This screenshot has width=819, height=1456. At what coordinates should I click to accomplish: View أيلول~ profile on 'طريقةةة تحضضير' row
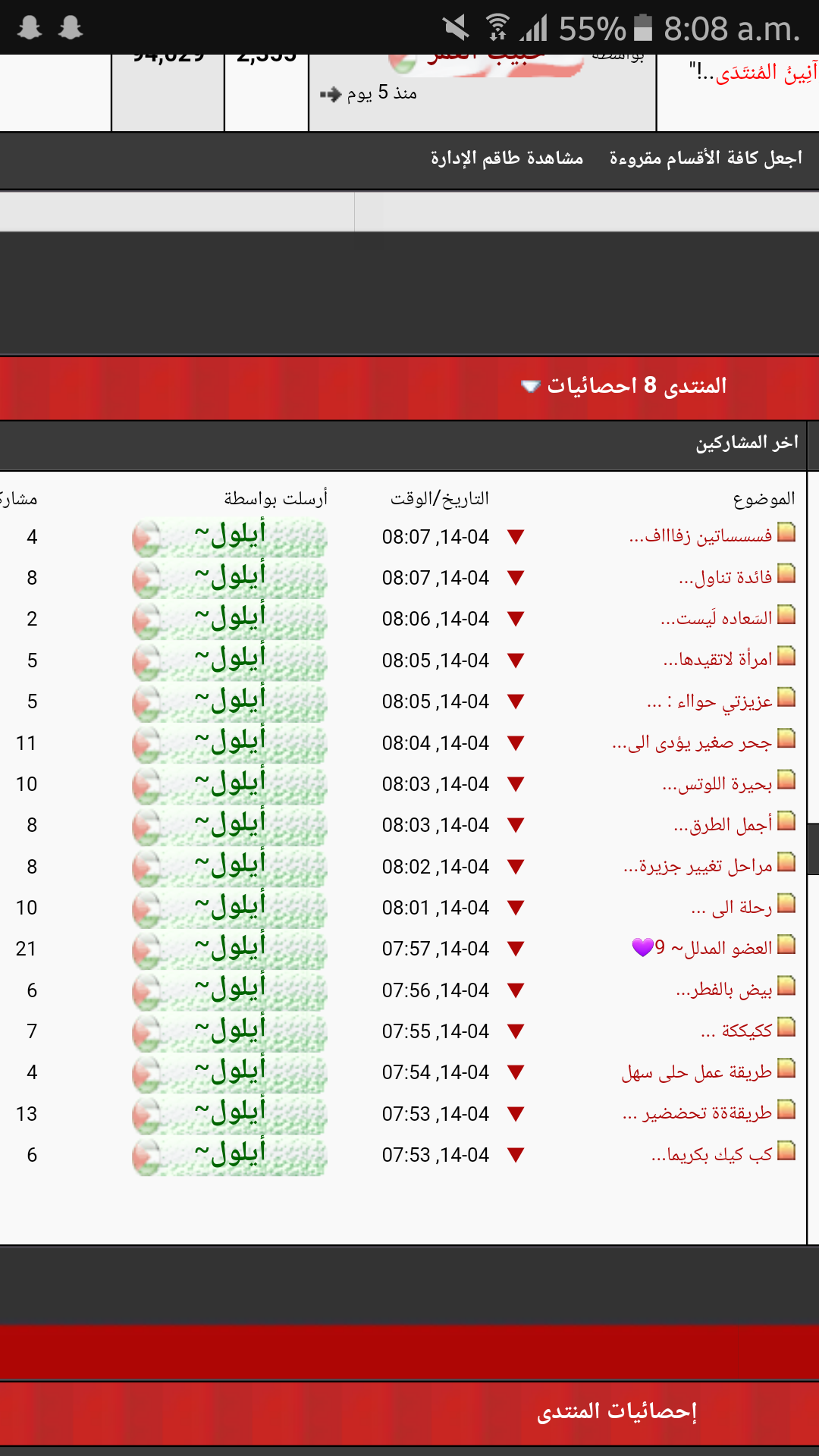[x=230, y=1113]
